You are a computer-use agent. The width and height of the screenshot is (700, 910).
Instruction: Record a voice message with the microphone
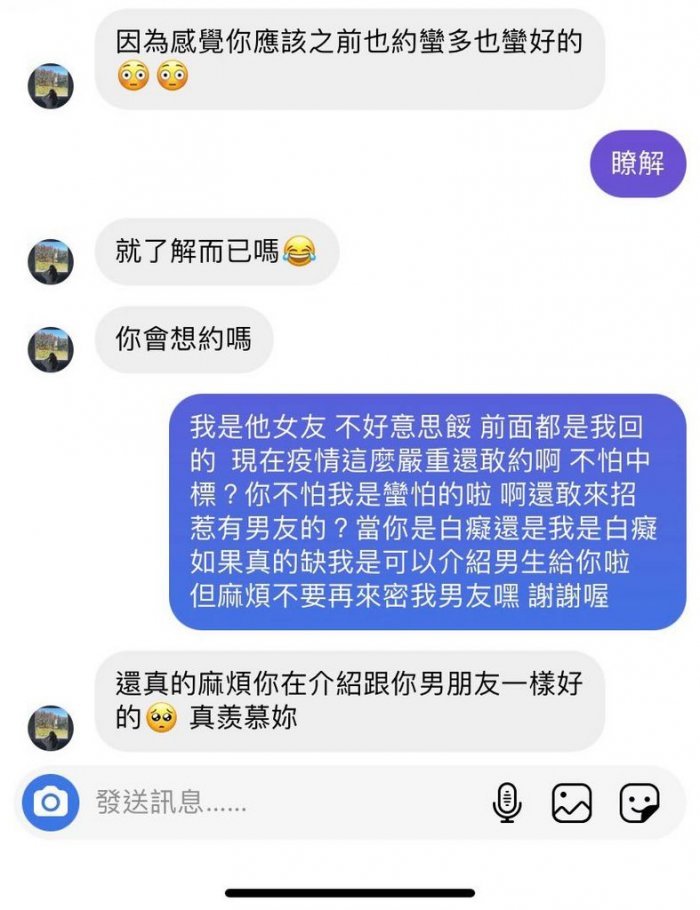(508, 802)
